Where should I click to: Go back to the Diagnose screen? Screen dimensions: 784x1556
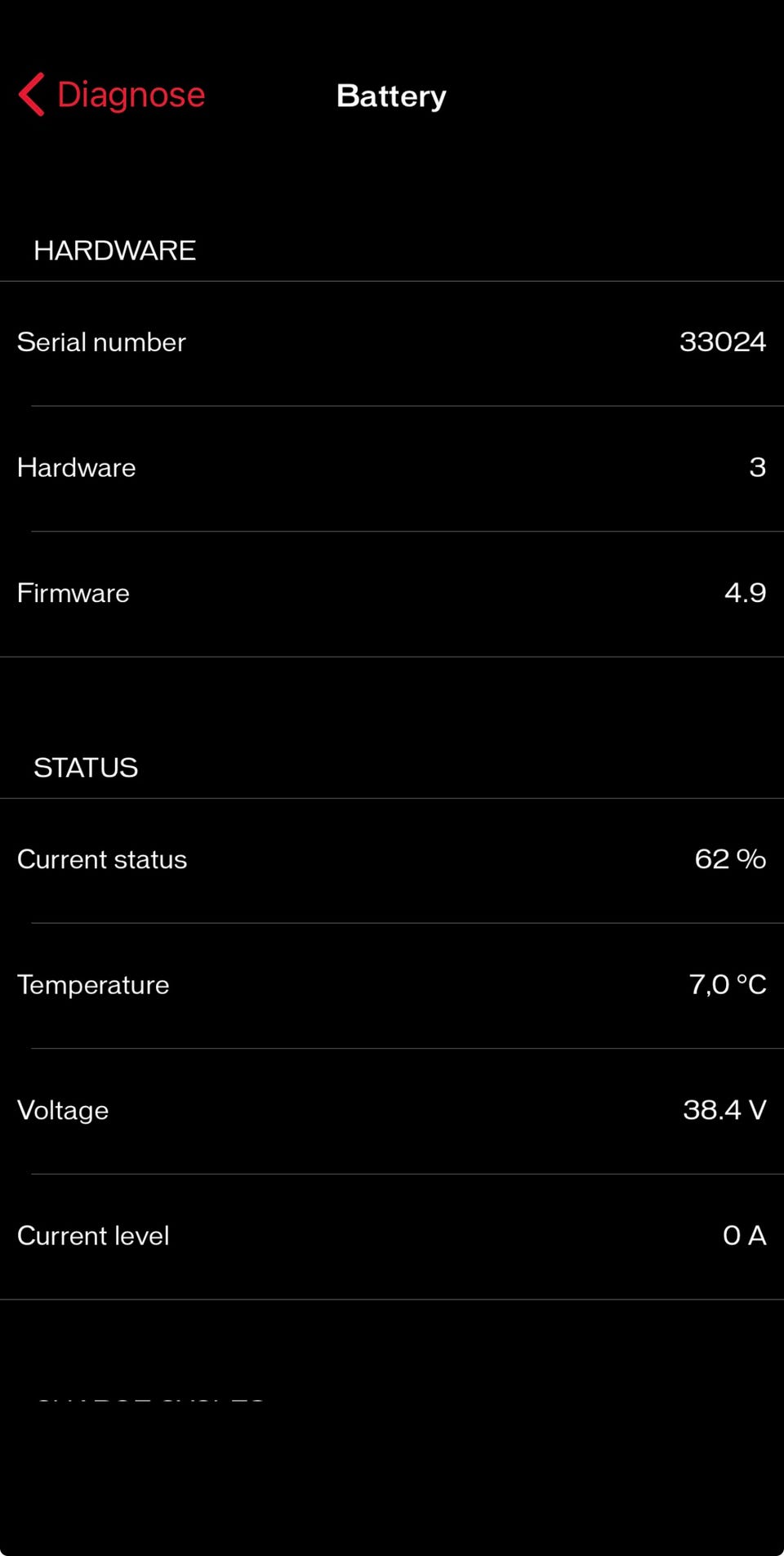[x=113, y=95]
